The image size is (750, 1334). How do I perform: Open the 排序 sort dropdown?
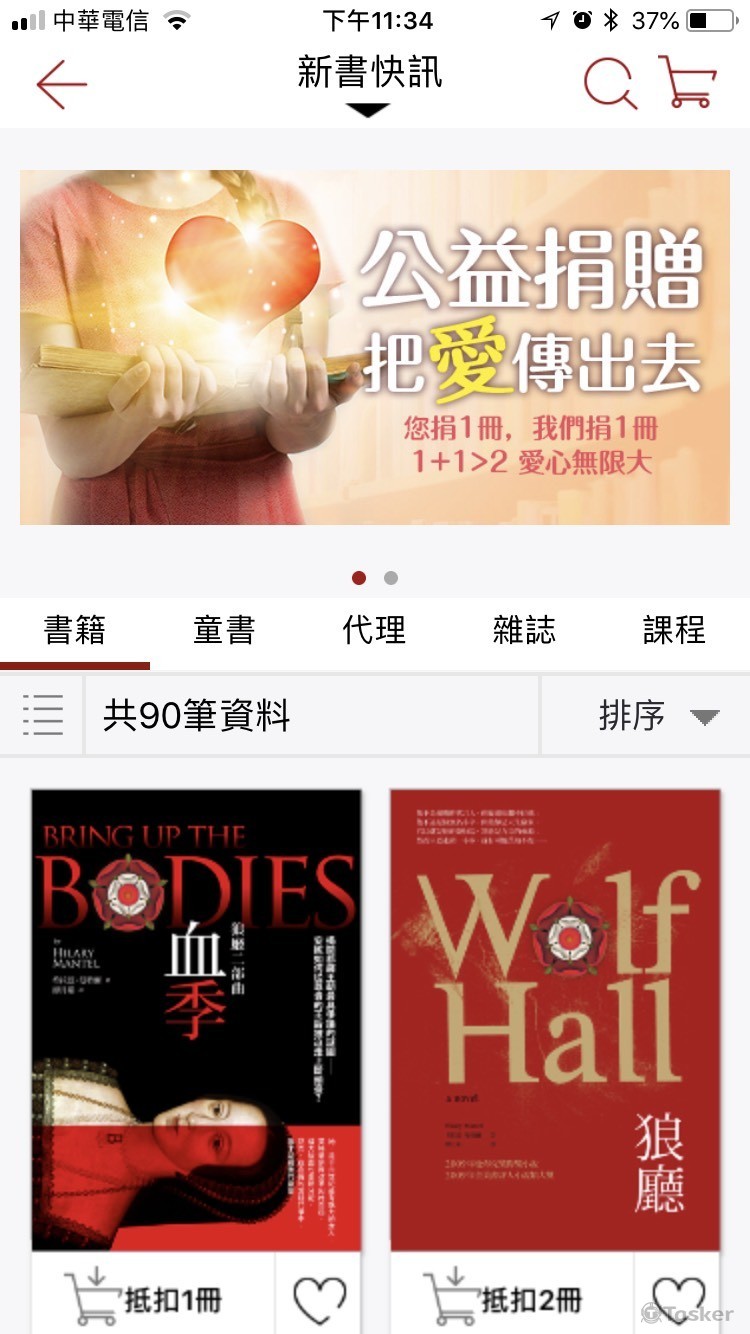click(660, 714)
